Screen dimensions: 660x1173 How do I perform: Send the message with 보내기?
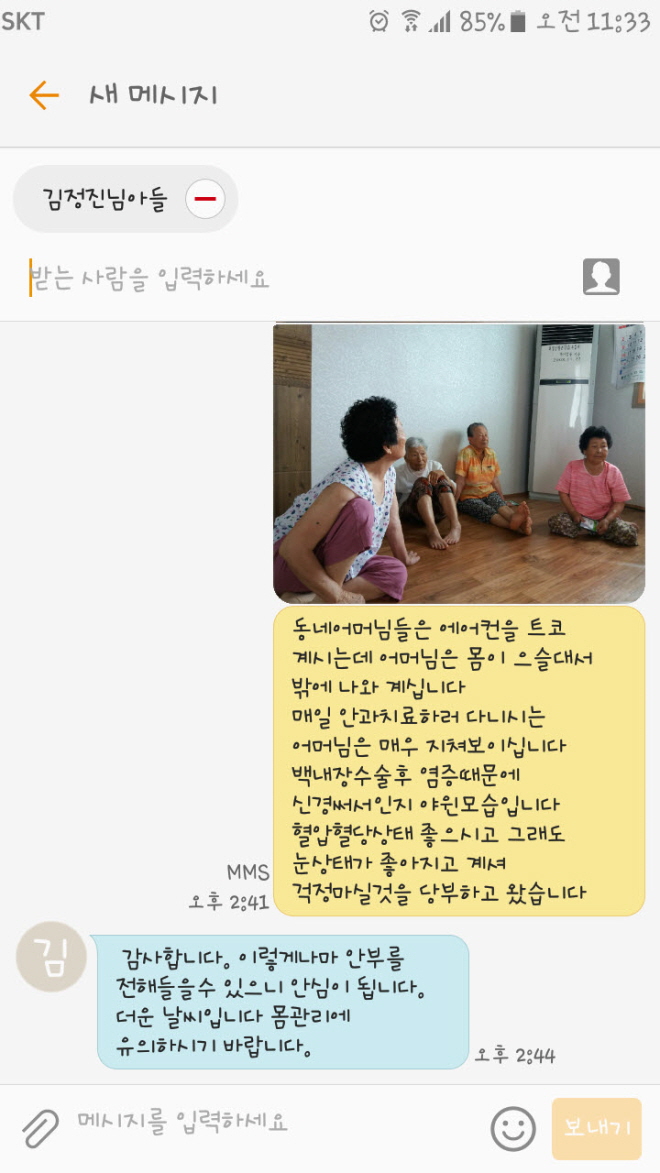point(596,1129)
